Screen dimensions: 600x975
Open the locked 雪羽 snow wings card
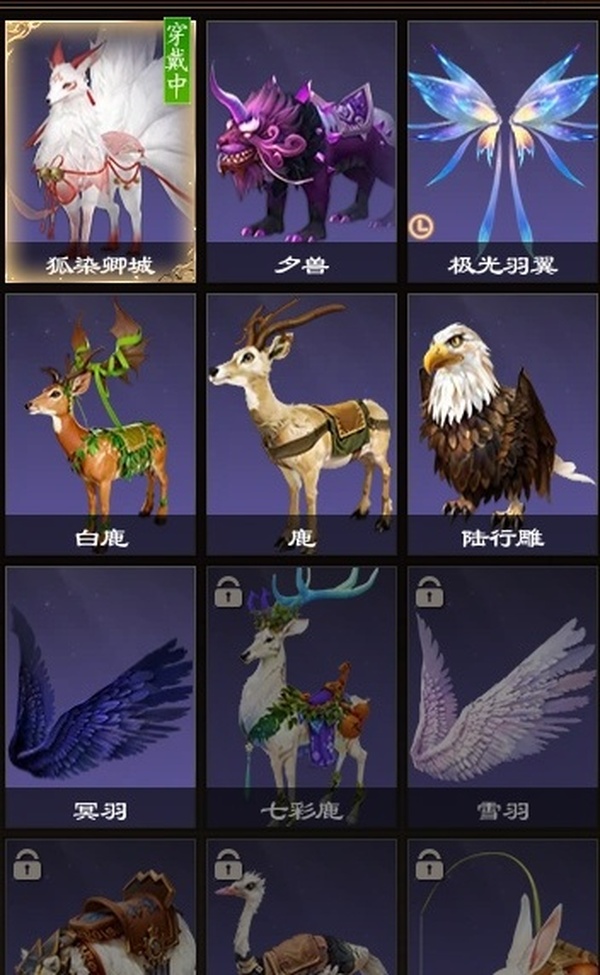click(501, 696)
